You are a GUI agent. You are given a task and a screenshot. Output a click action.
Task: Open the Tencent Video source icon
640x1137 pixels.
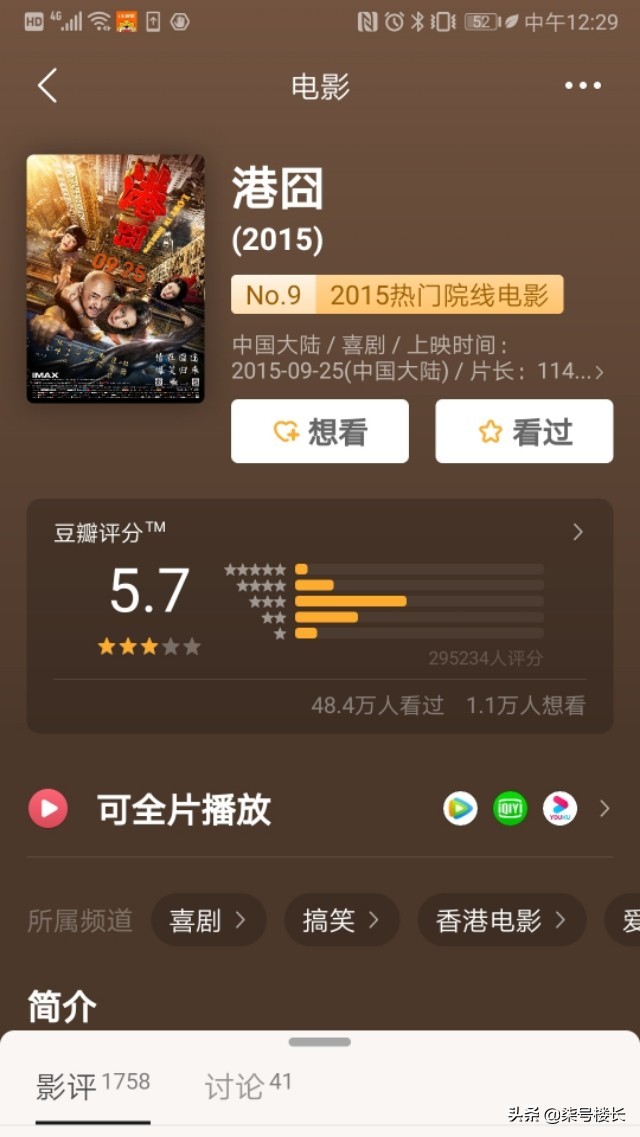click(460, 808)
